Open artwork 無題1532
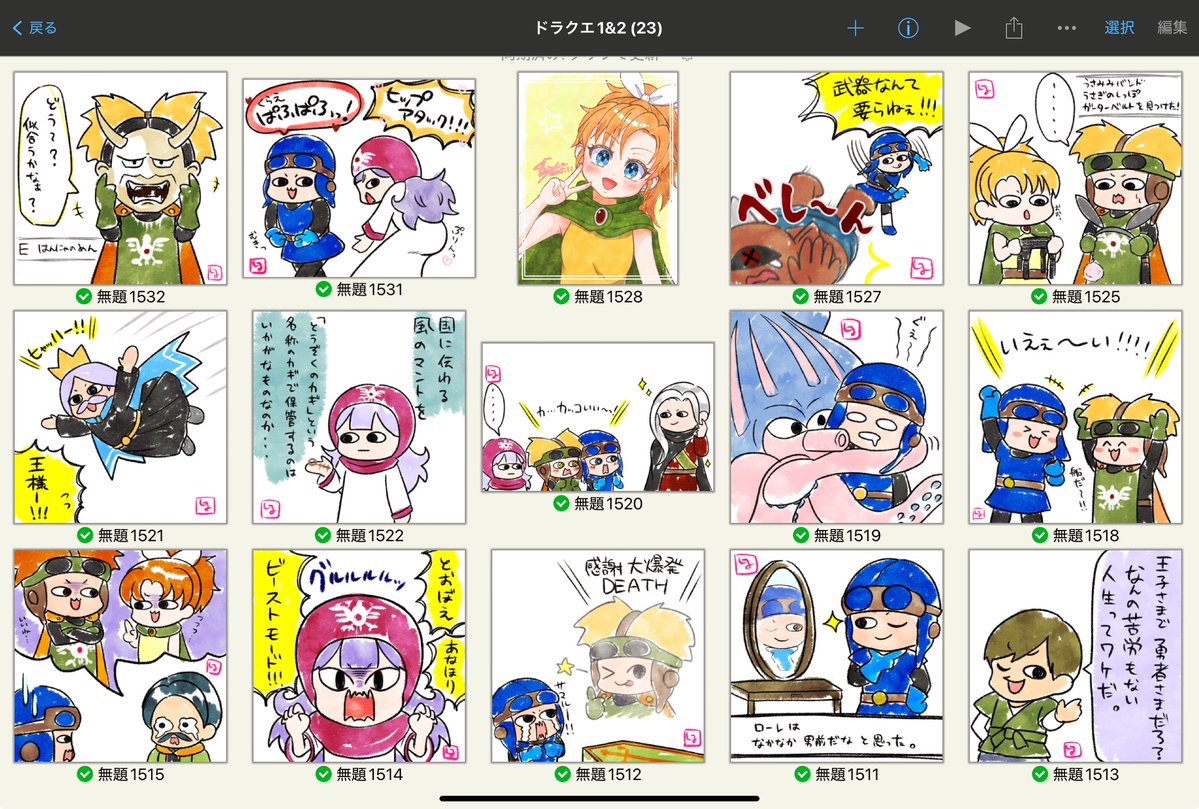 (120, 178)
